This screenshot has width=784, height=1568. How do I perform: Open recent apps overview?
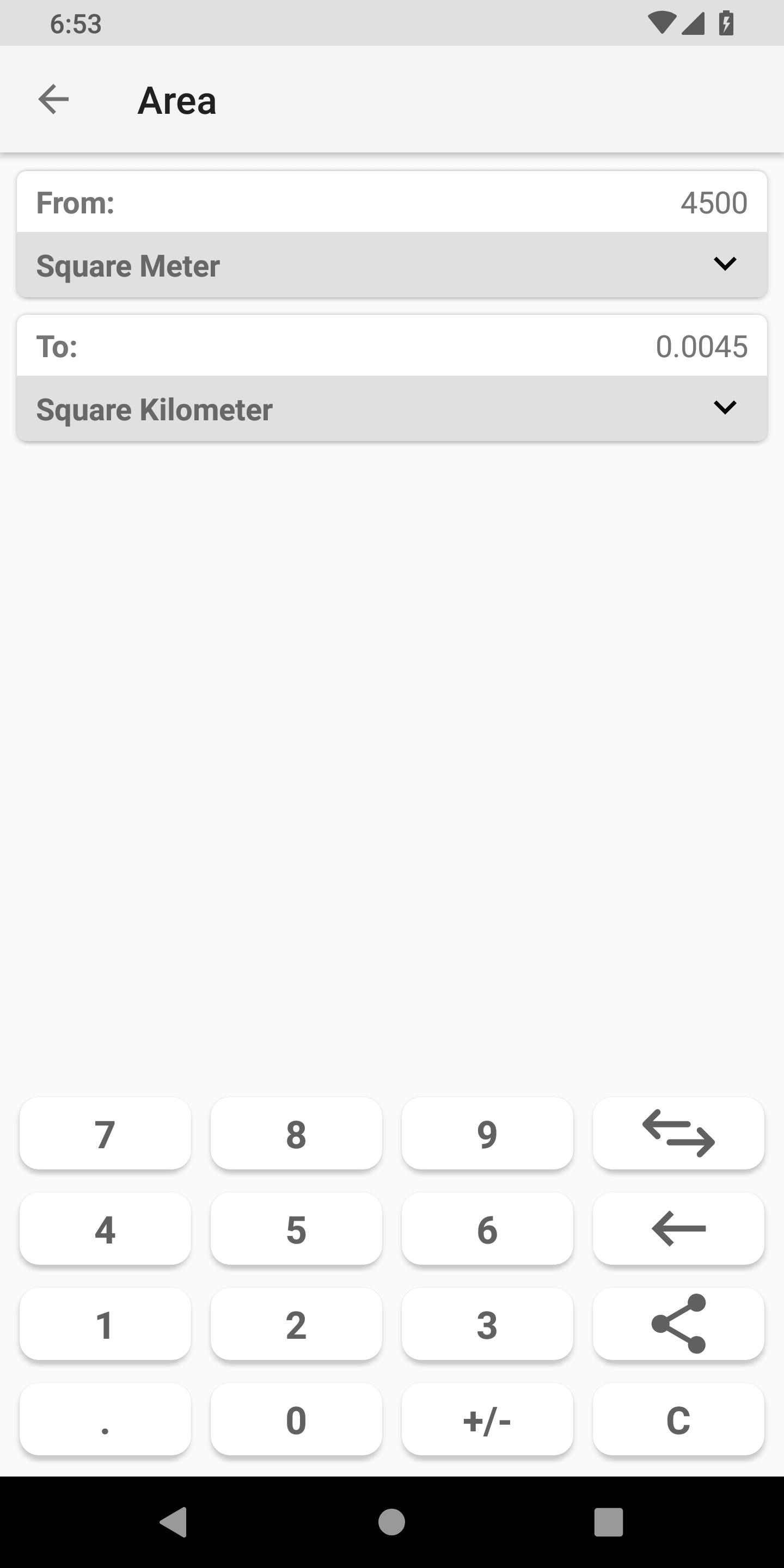tap(608, 1522)
